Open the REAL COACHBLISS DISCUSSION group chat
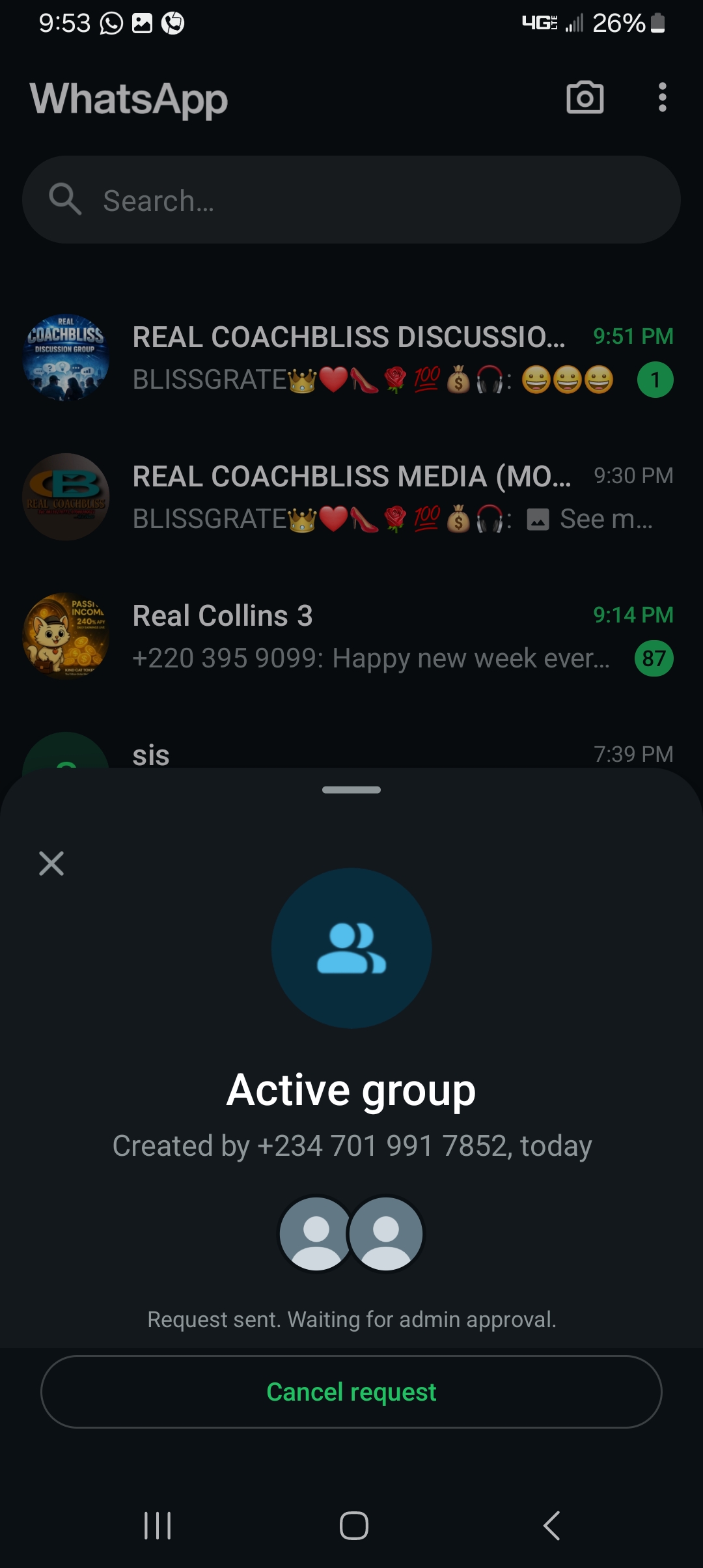The image size is (703, 1568). pyautogui.click(x=349, y=358)
